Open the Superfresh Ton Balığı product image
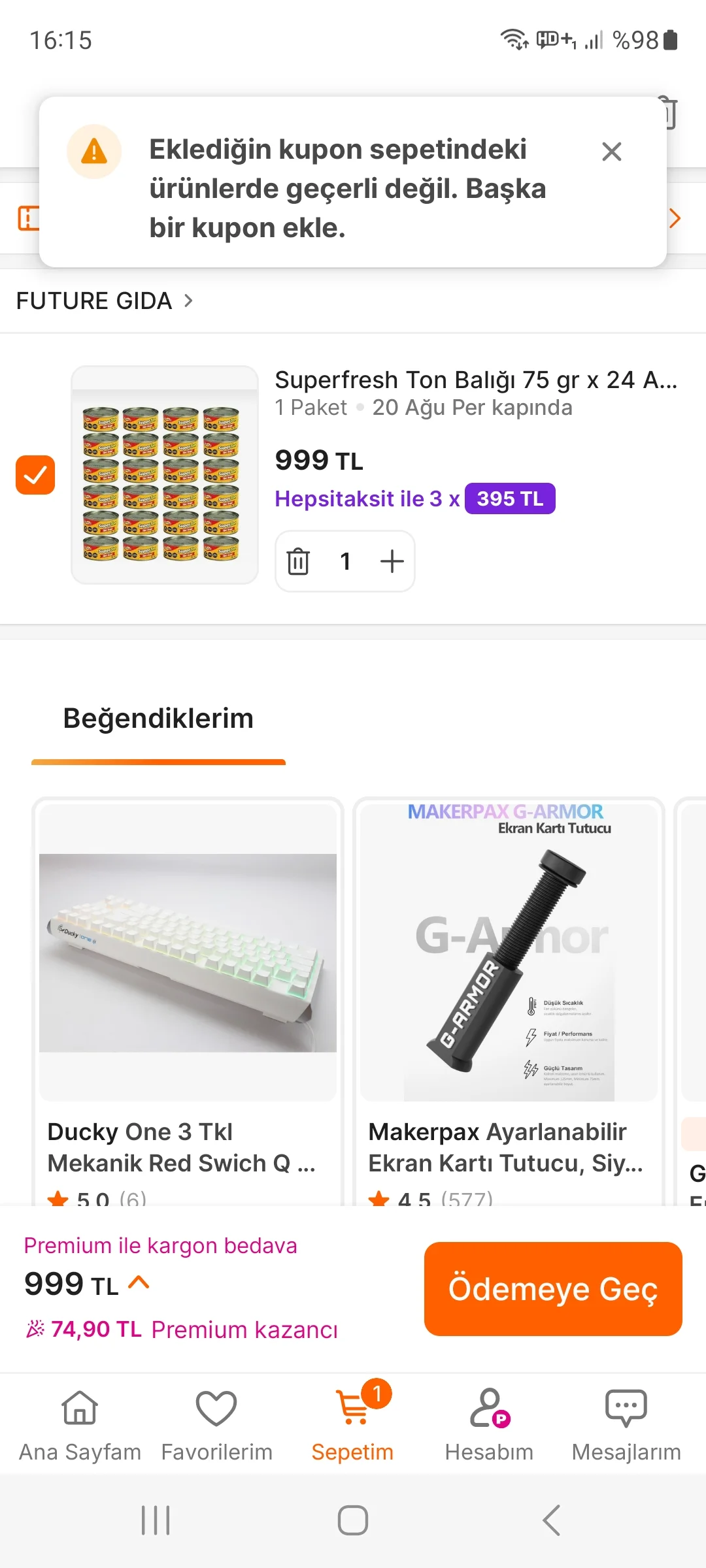 [x=165, y=475]
